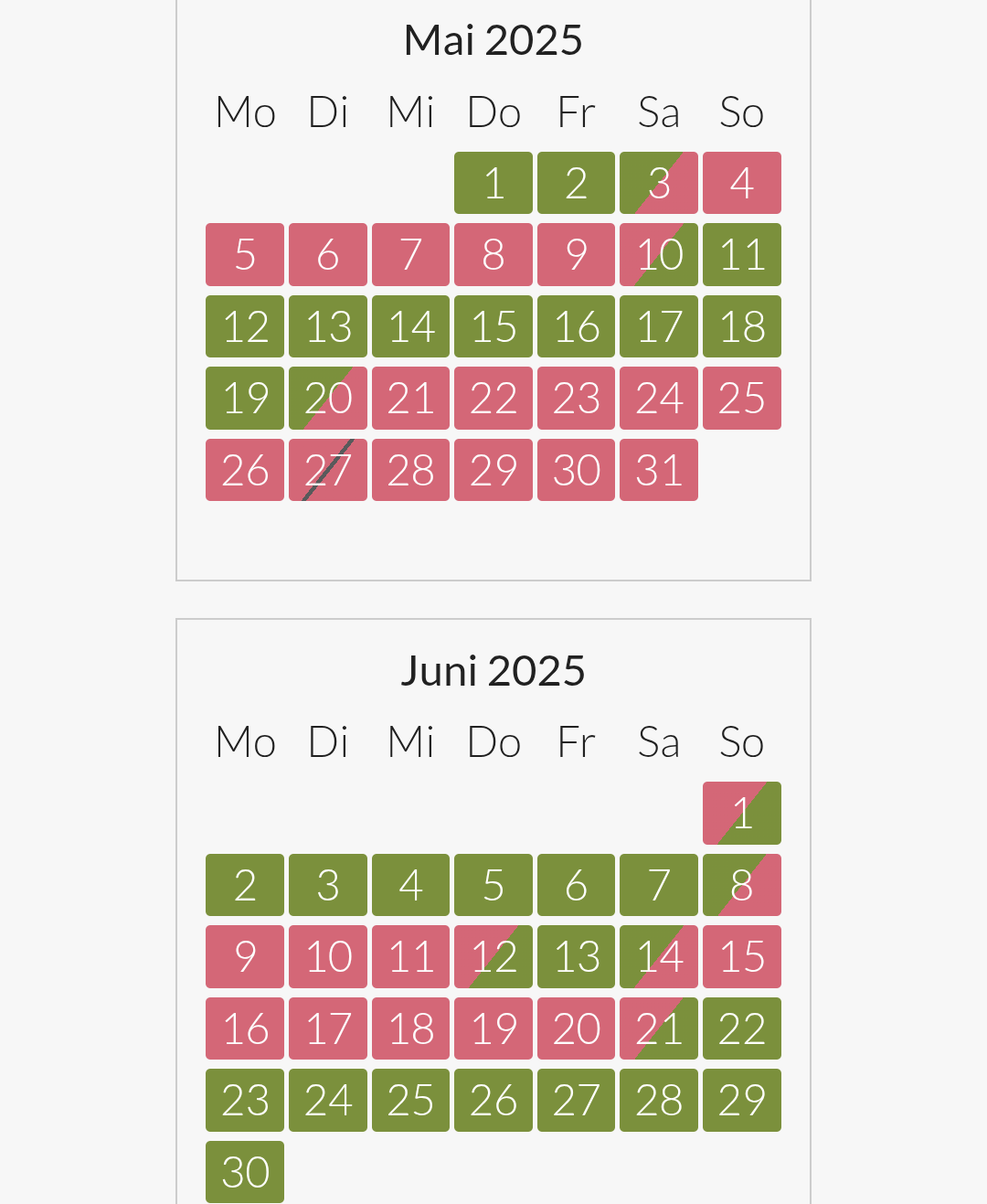Tap June 1 in the Juni calendar

coord(741,813)
